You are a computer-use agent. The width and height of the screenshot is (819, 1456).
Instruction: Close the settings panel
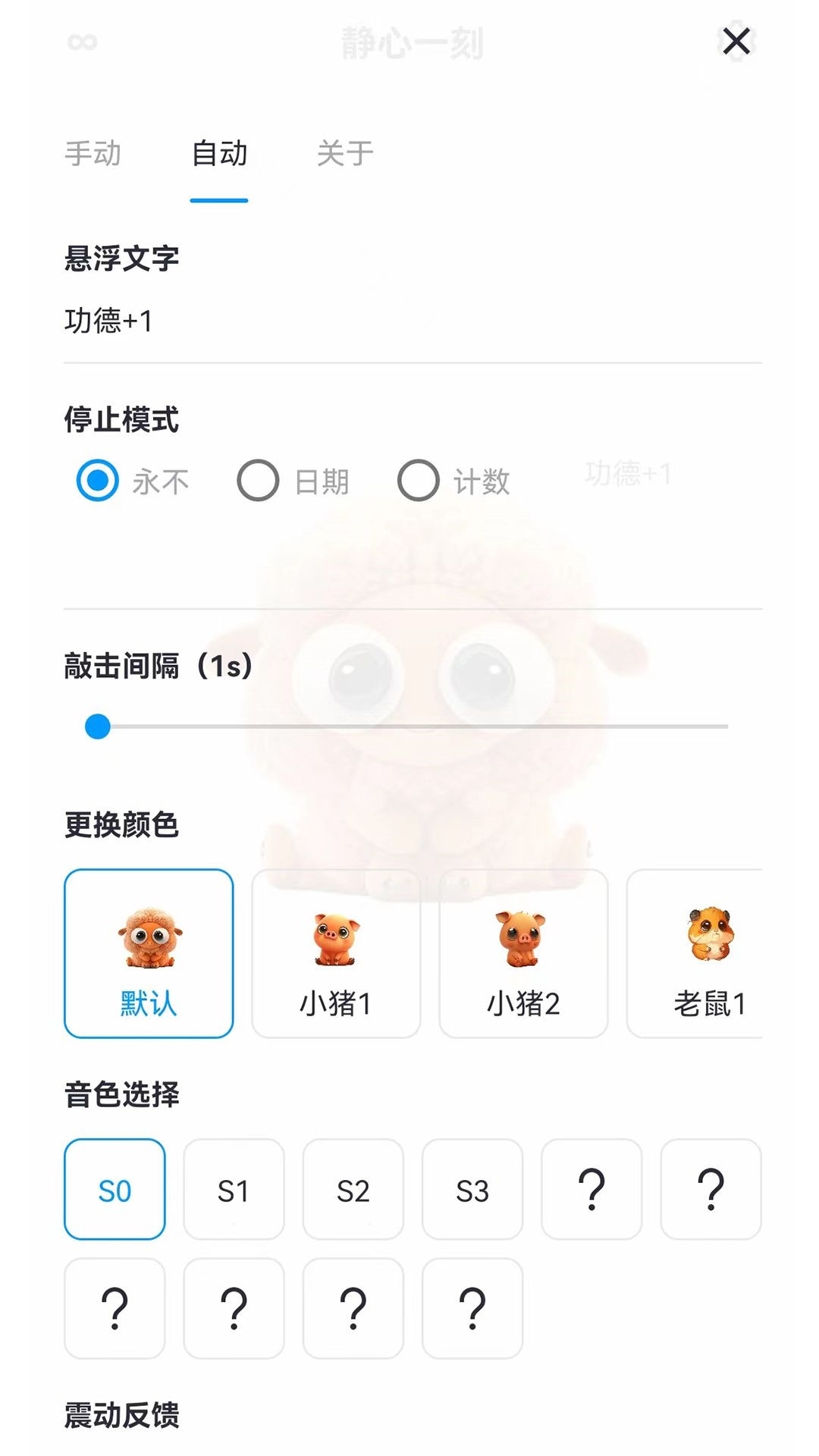pos(736,42)
